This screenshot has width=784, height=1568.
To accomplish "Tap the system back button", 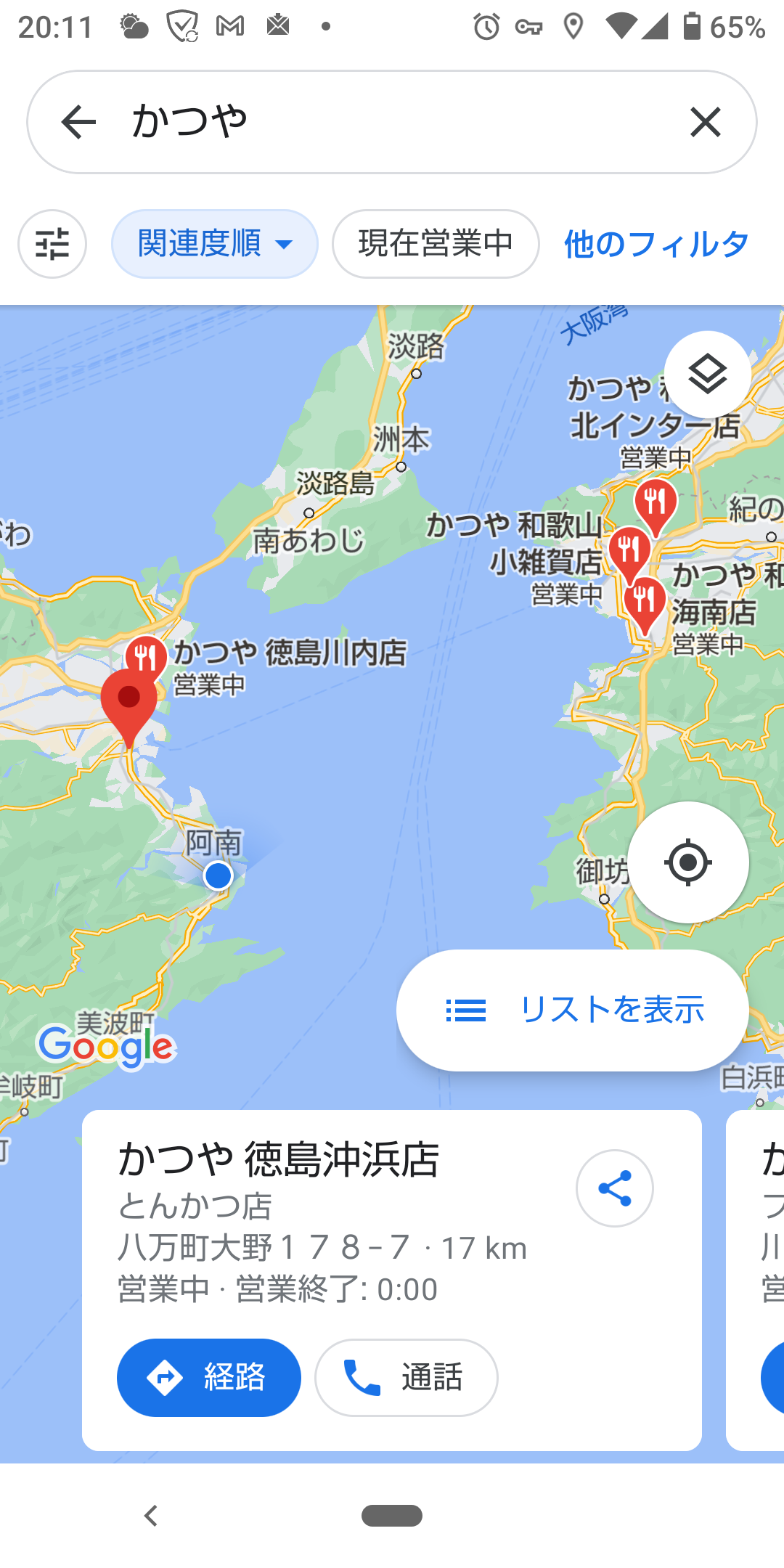I will tap(151, 1516).
